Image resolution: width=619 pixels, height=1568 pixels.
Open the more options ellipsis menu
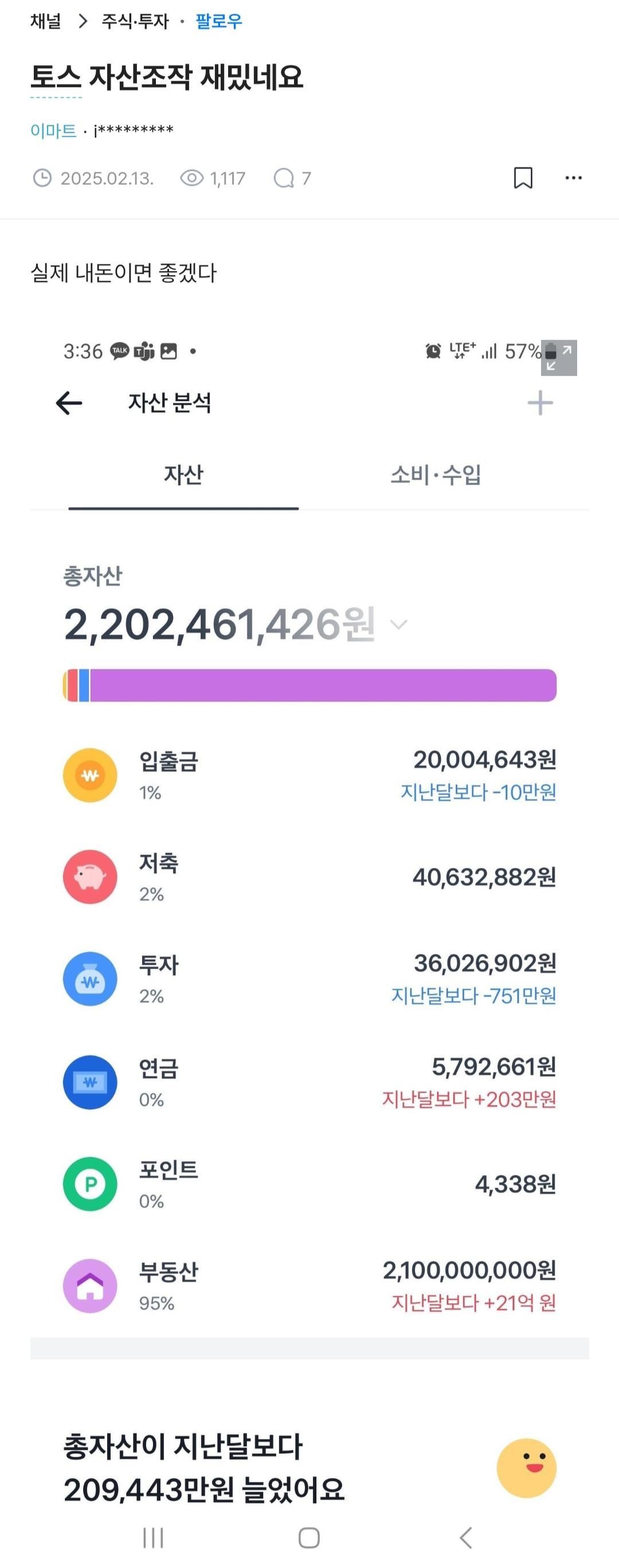click(573, 177)
